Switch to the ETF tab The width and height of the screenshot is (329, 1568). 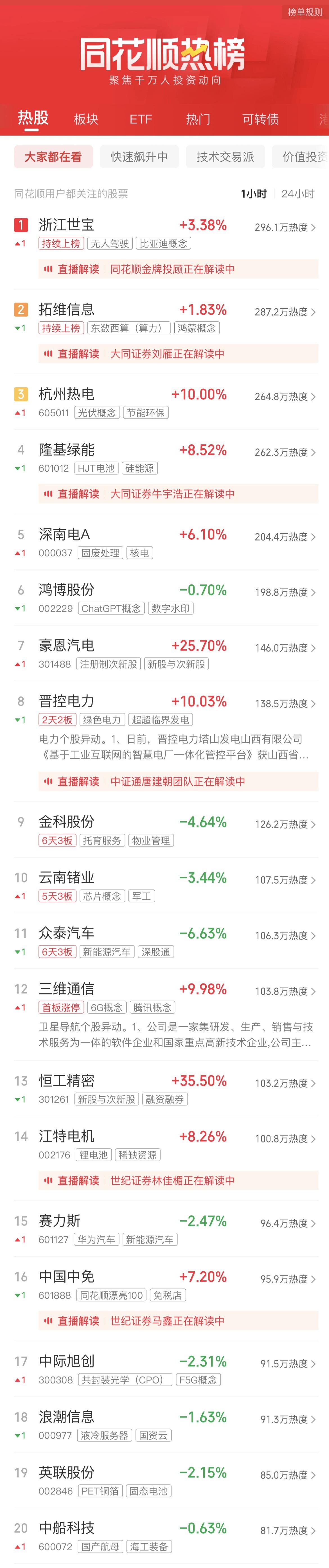coord(141,119)
